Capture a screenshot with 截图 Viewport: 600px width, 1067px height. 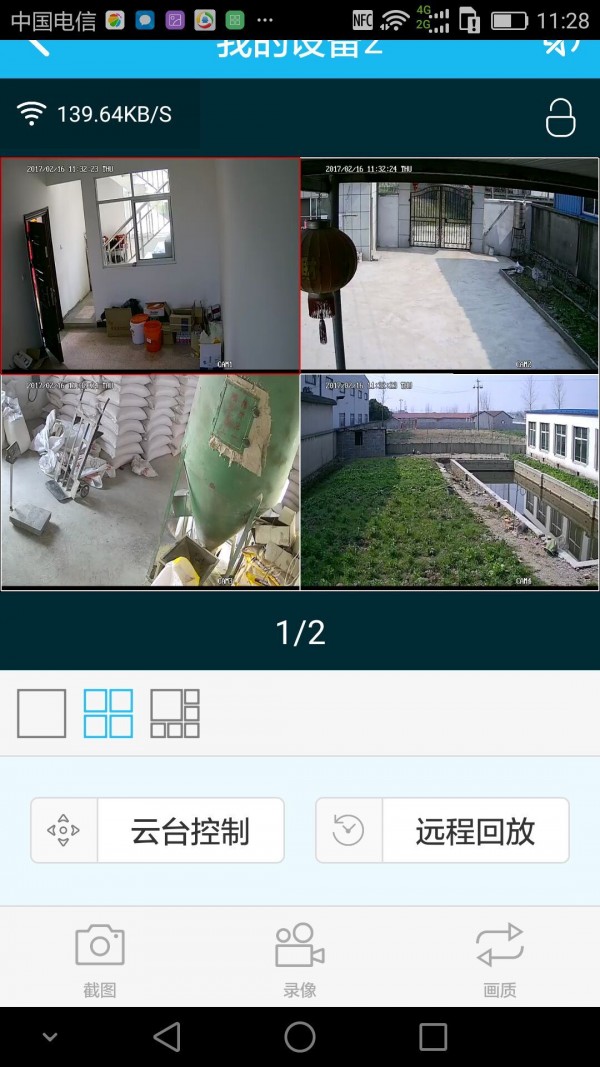click(x=100, y=958)
